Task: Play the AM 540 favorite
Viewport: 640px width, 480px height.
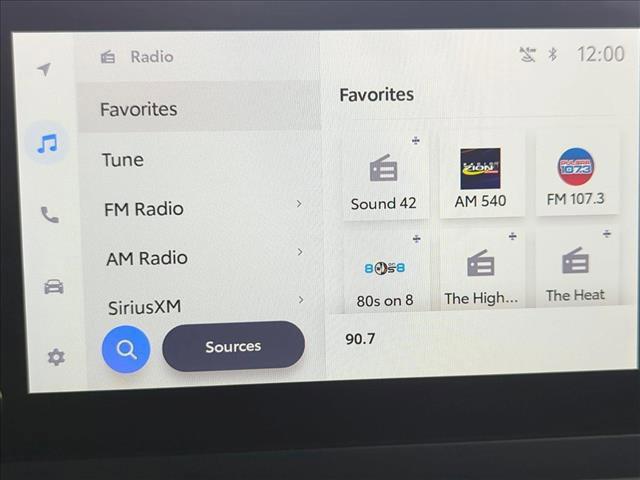Action: 480,177
